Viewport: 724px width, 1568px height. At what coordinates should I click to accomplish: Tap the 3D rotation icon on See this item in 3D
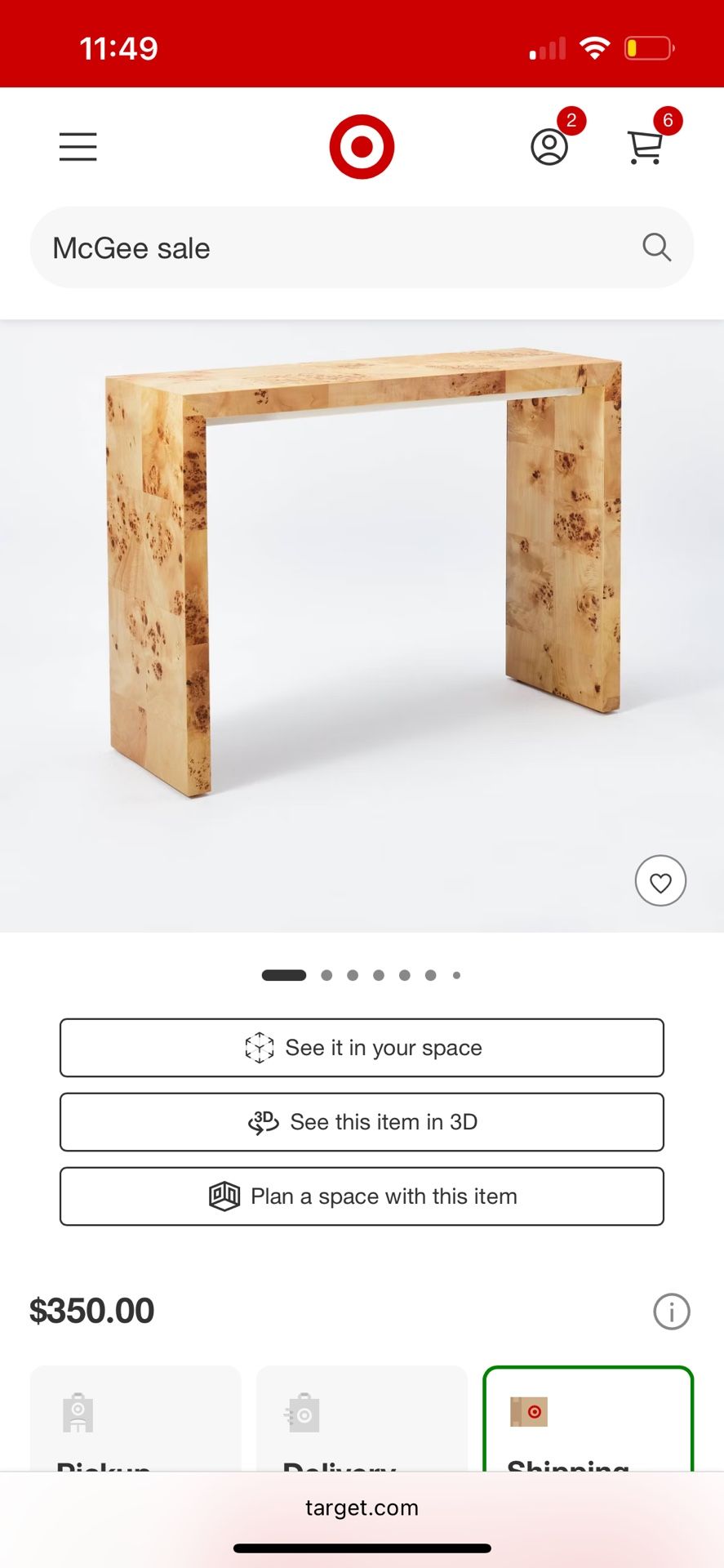point(262,1121)
